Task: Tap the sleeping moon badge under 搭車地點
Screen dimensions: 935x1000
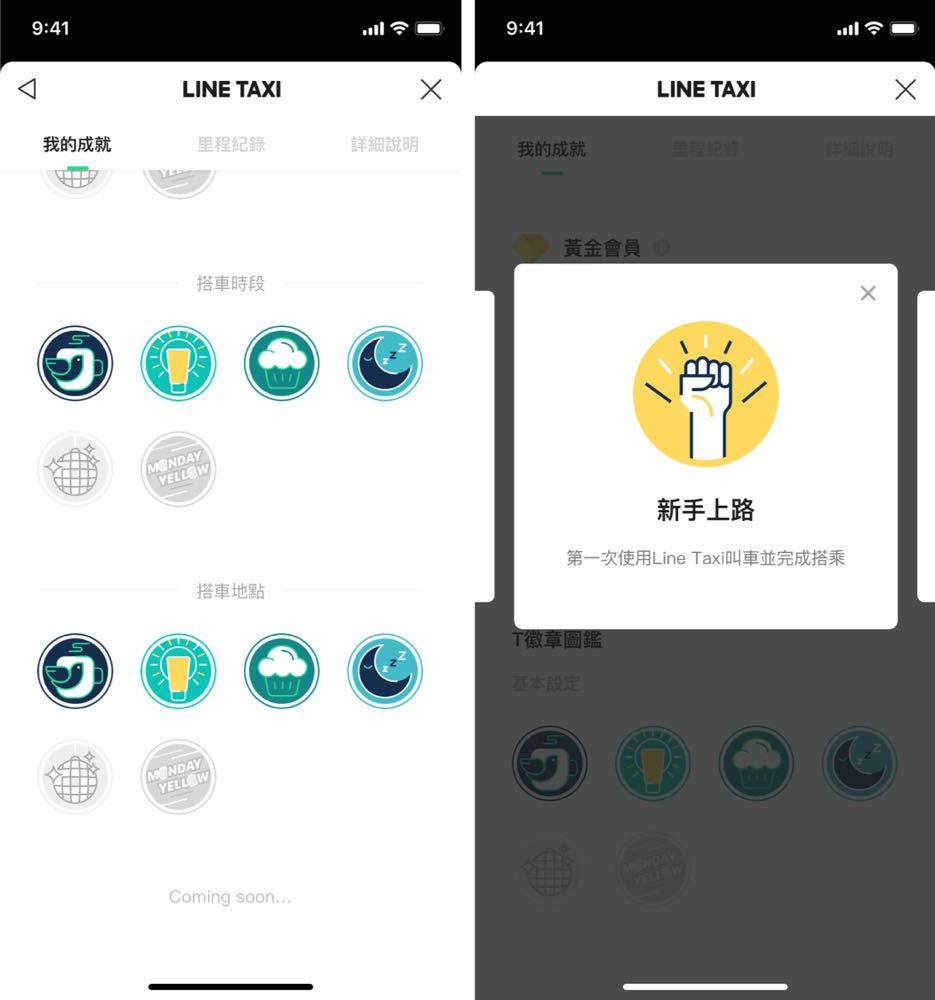Action: click(385, 671)
